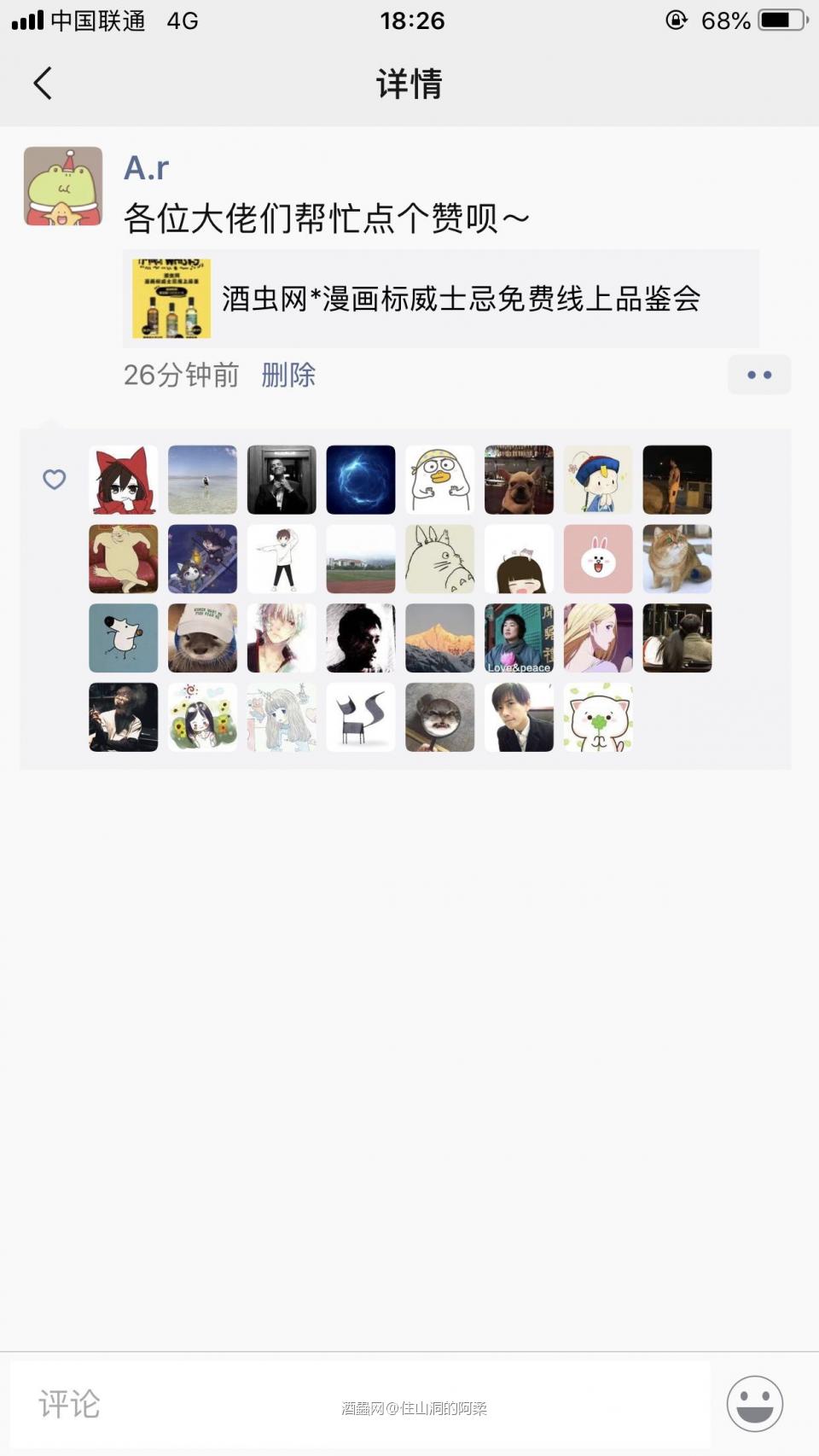Open A.r's frog avatar profile picture
The width and height of the screenshot is (819, 1456).
61,187
